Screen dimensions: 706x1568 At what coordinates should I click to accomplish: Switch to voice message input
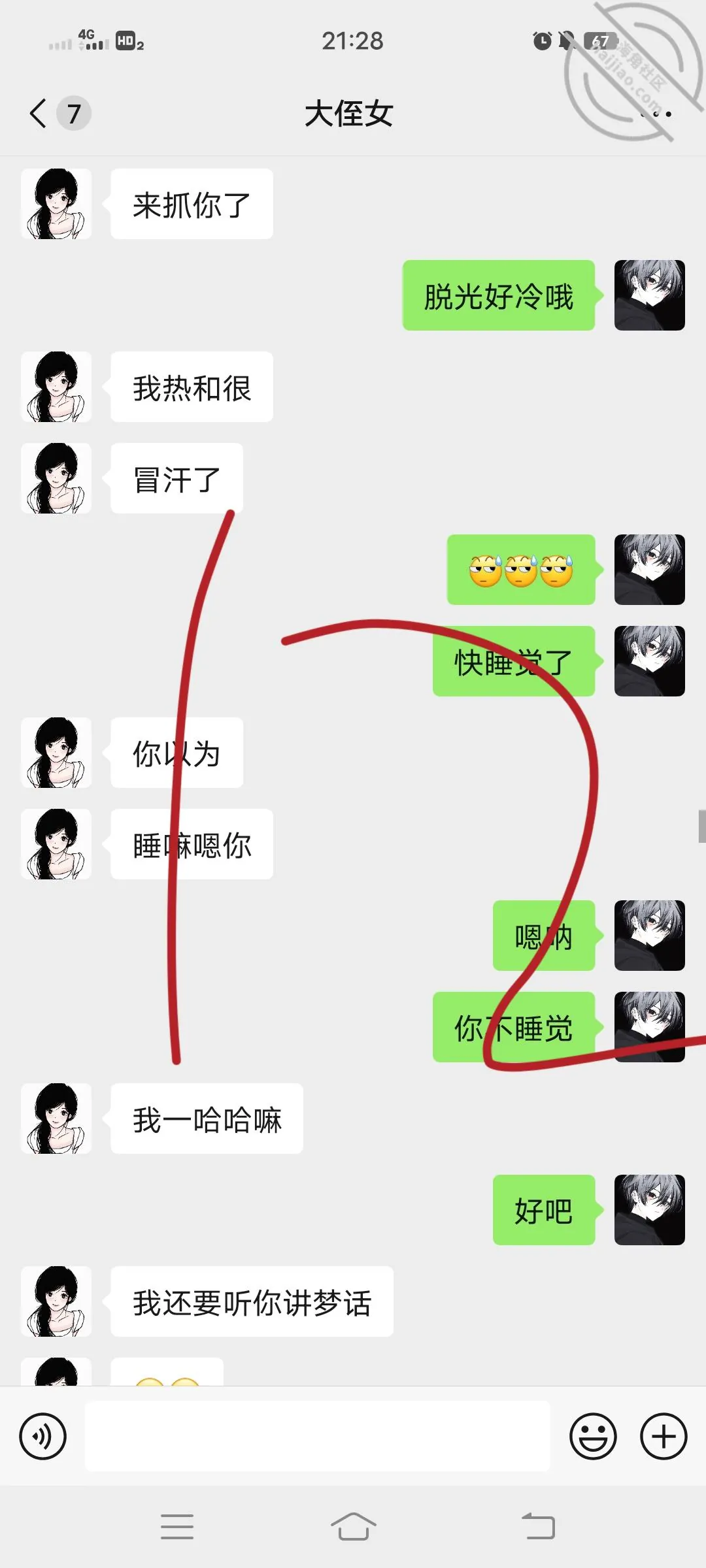coord(43,1436)
